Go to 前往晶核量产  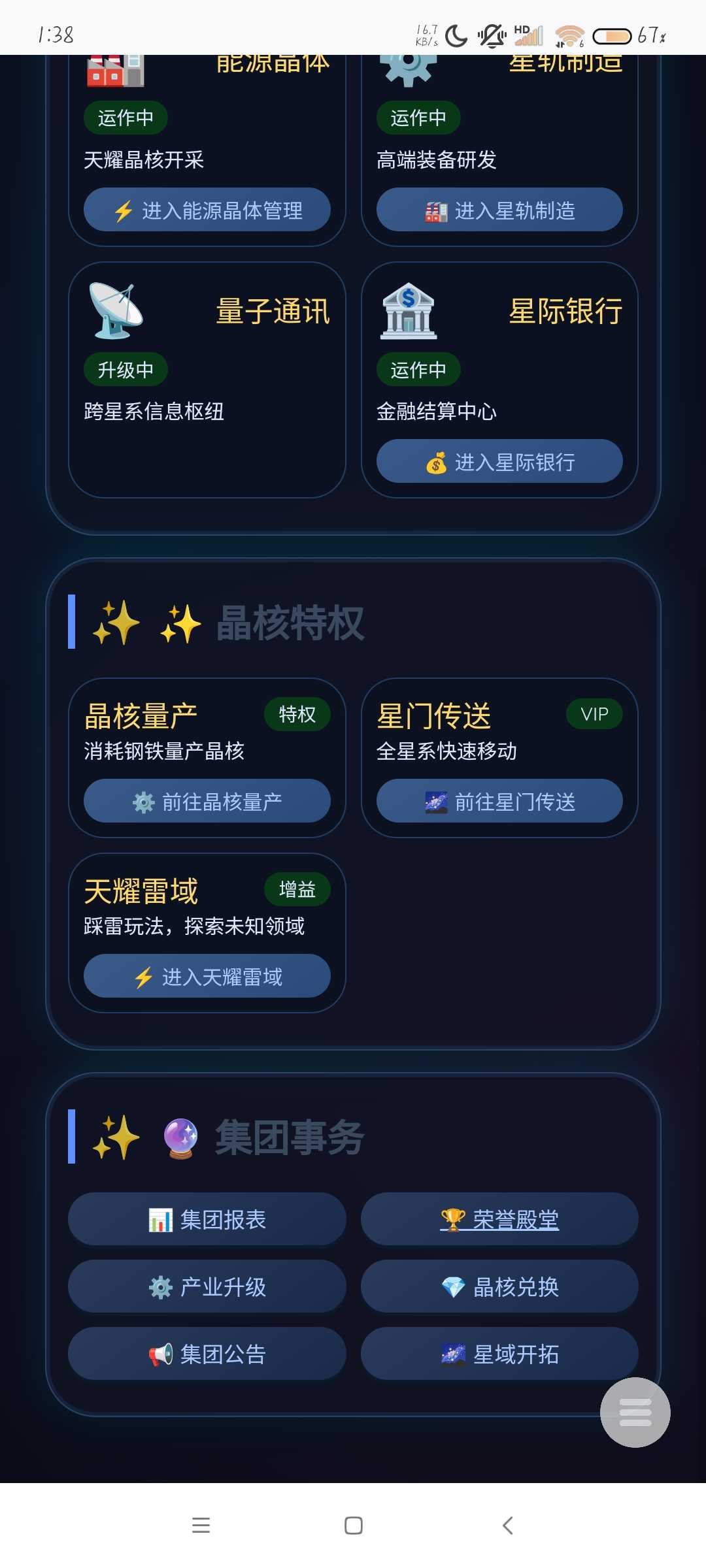[207, 801]
